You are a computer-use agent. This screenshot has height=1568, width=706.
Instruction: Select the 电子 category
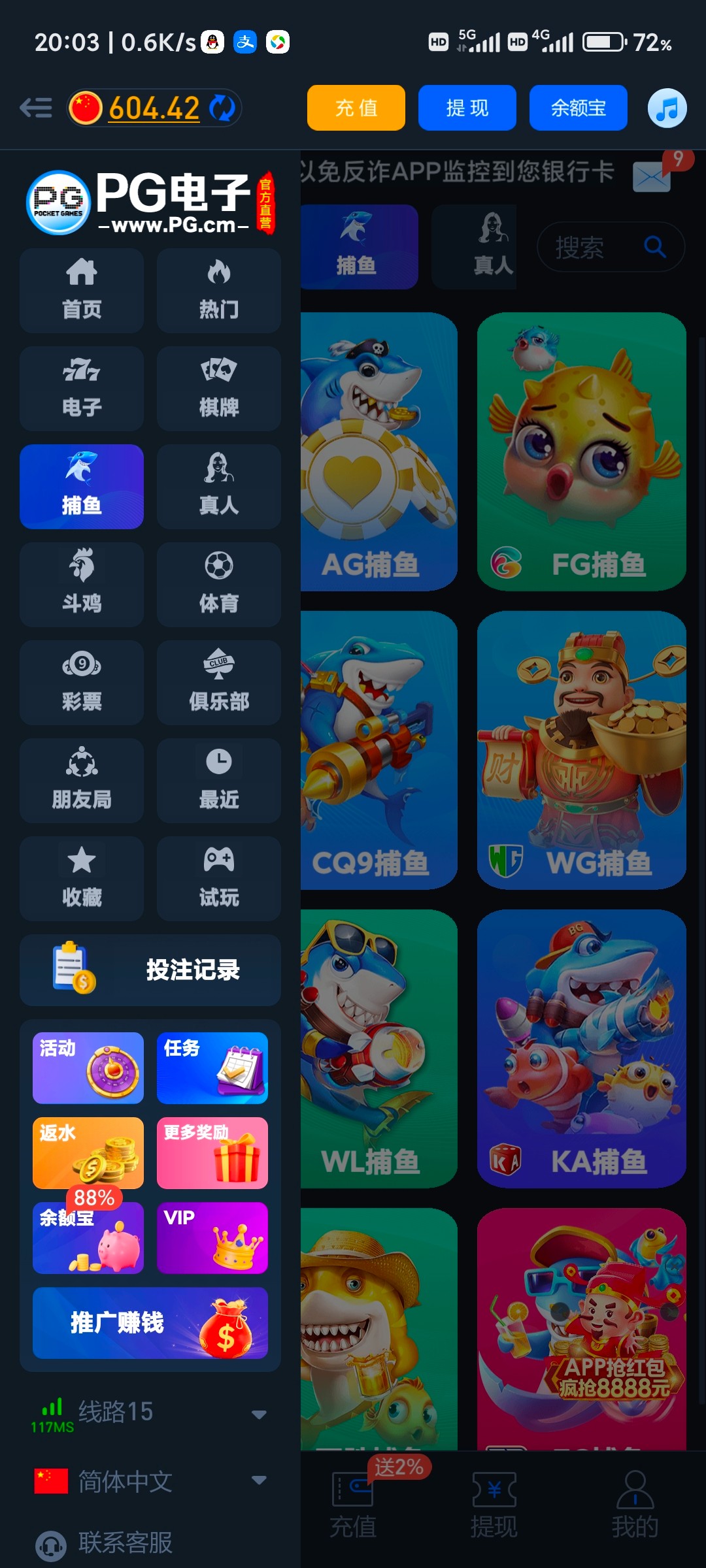coord(82,389)
